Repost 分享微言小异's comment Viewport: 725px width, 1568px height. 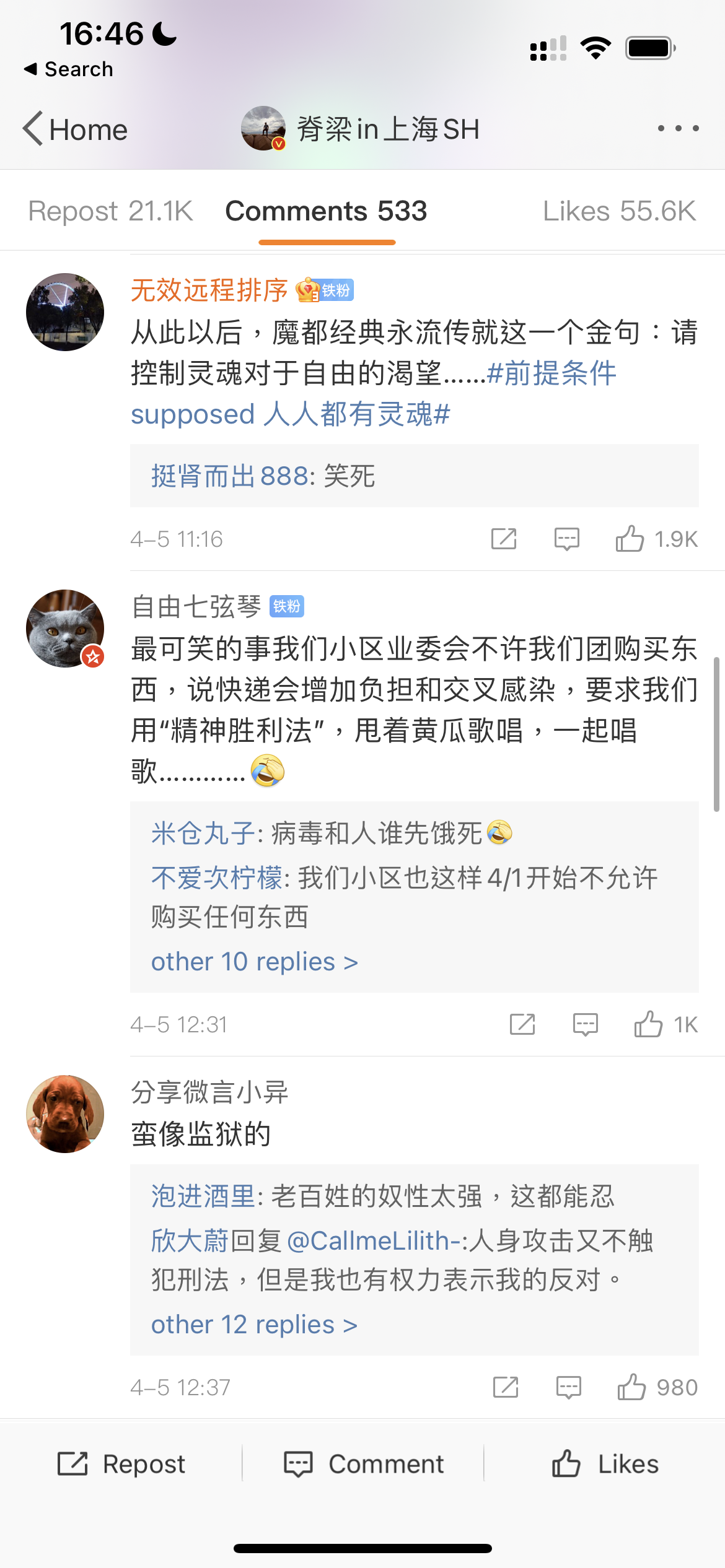506,1387
